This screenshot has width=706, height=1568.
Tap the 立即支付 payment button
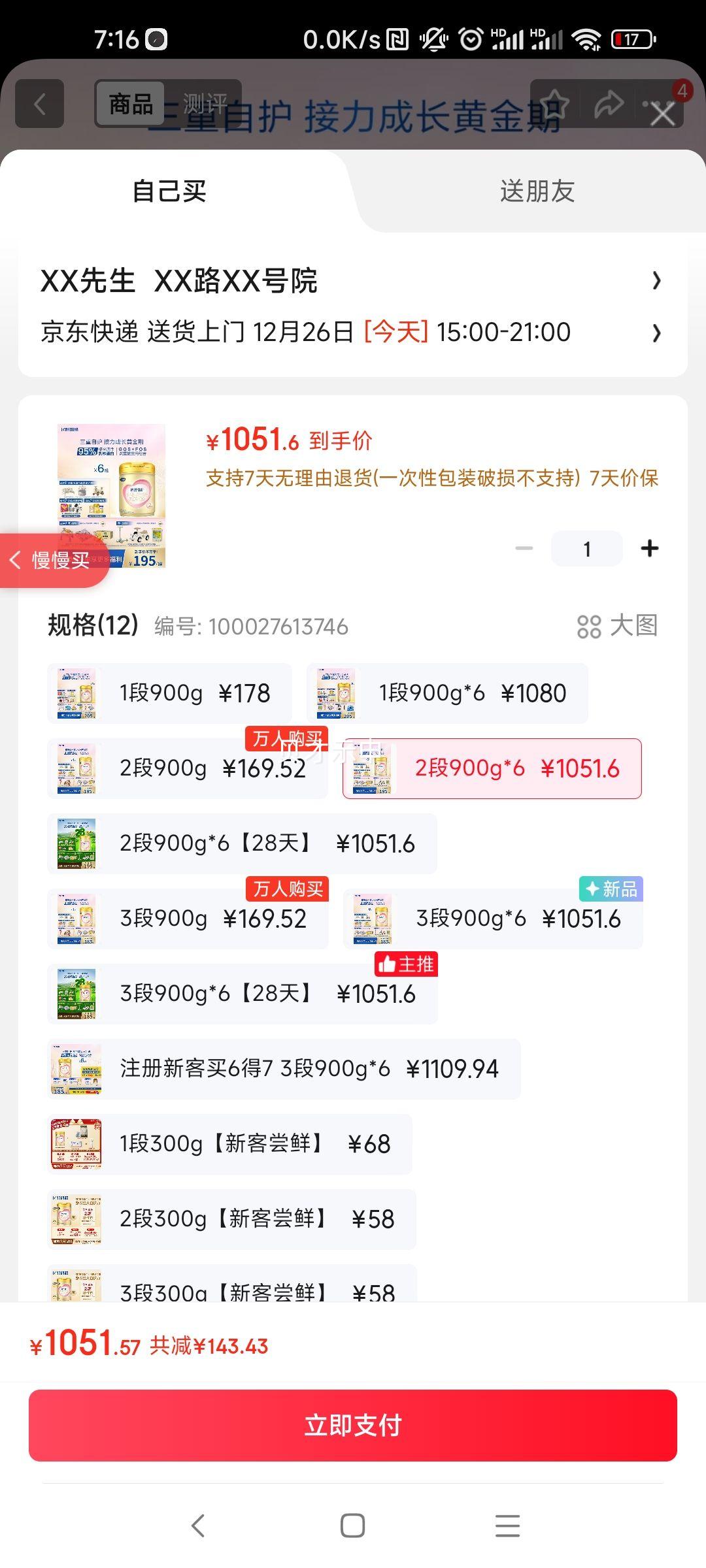353,1426
